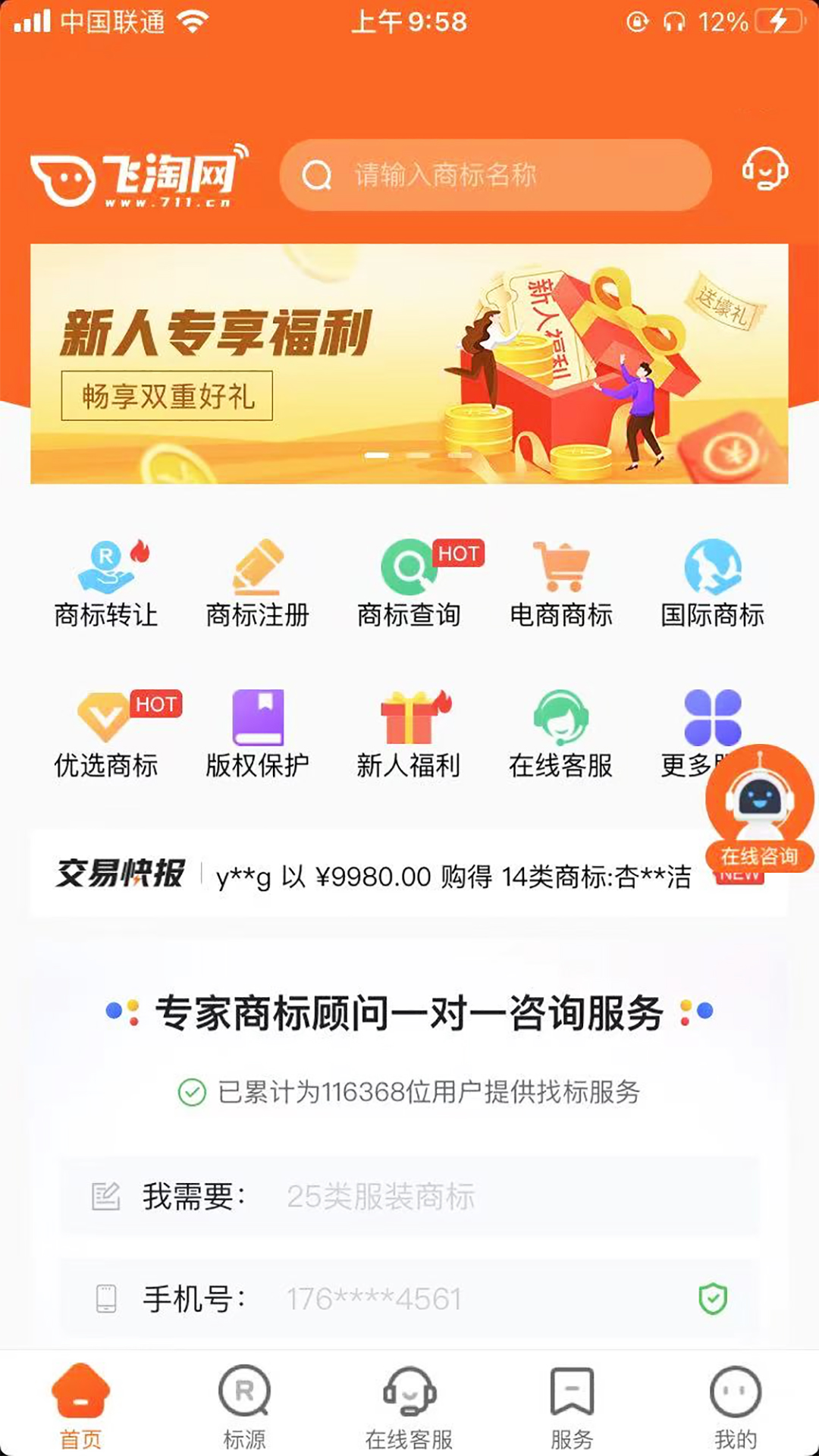Go to the 我的 tab
819x1456 pixels.
(x=735, y=1406)
